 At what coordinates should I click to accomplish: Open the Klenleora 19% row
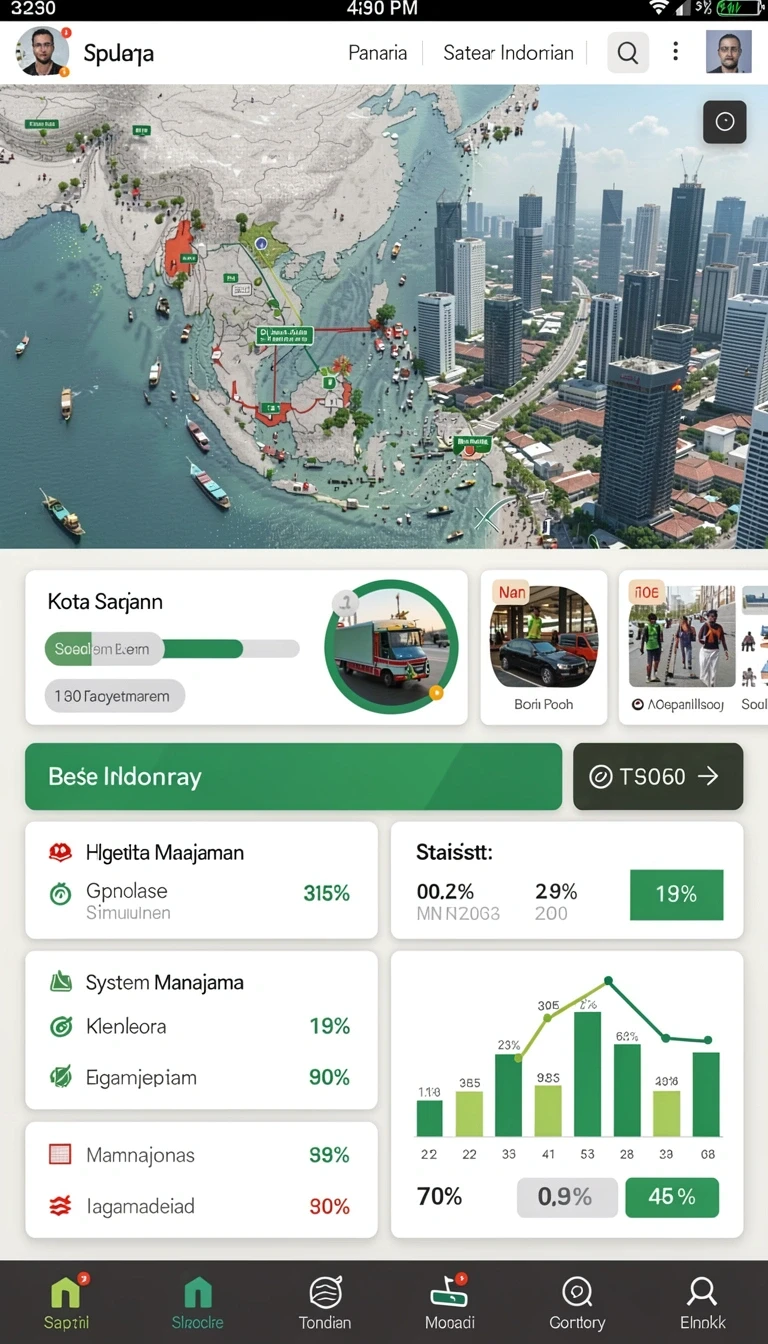(200, 1026)
